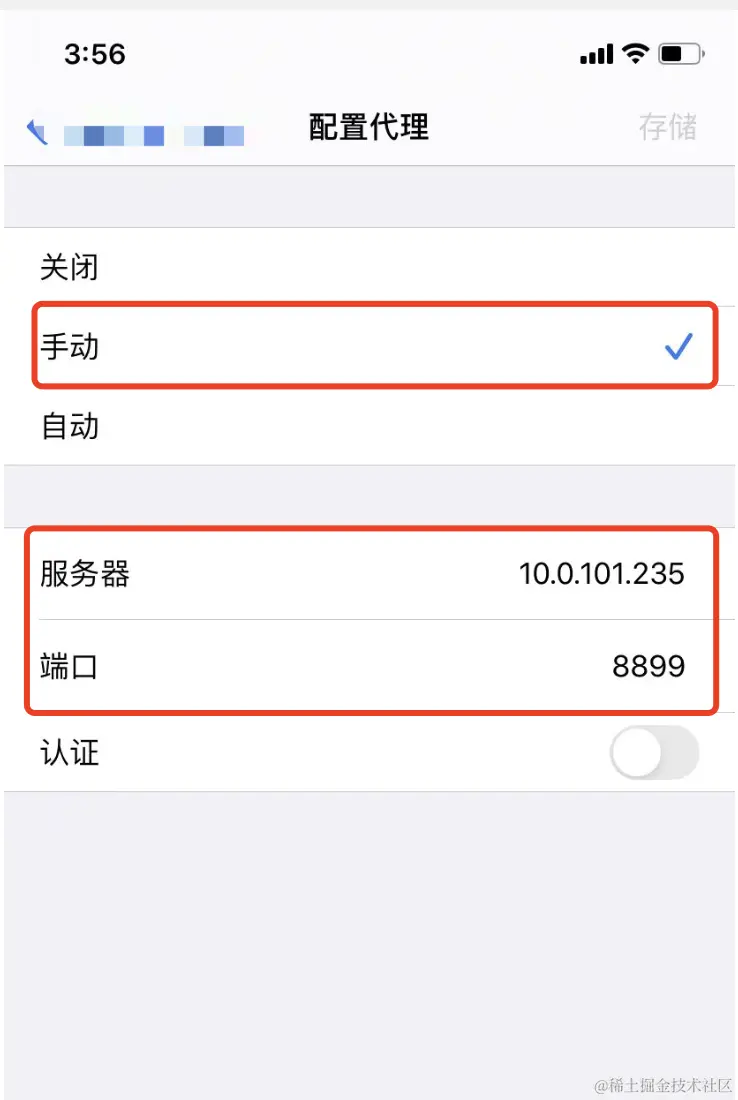
Task: Tap 存储 to save the proxy
Action: 668,128
